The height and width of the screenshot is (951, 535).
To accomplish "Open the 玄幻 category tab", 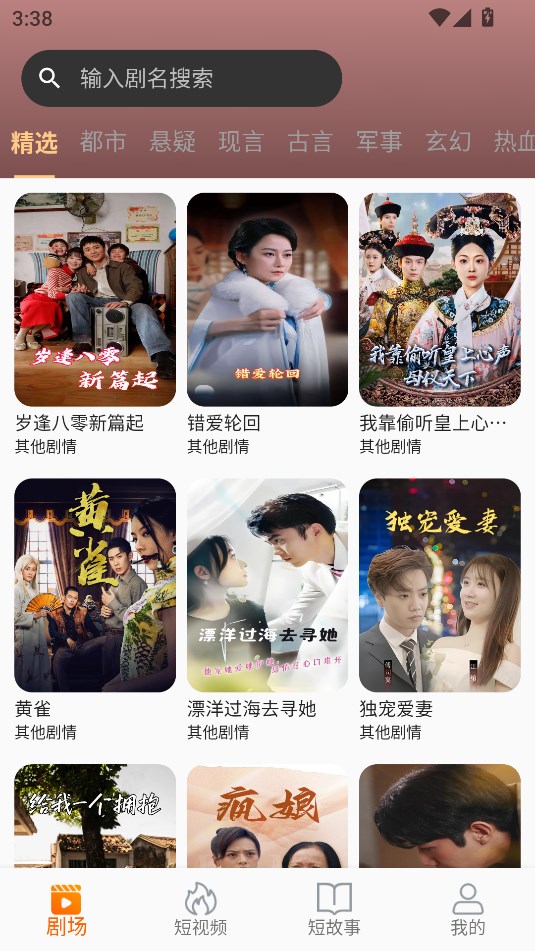I will tap(448, 142).
